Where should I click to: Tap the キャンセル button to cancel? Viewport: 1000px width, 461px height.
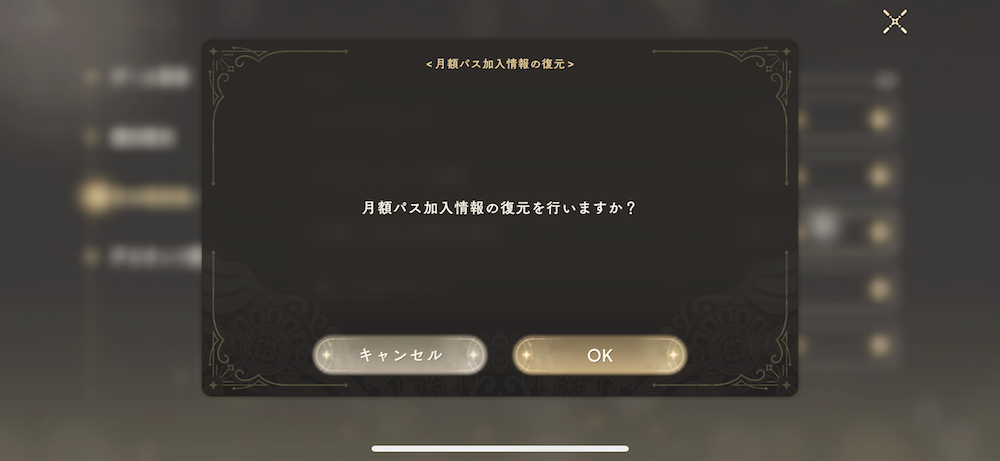pyautogui.click(x=400, y=355)
